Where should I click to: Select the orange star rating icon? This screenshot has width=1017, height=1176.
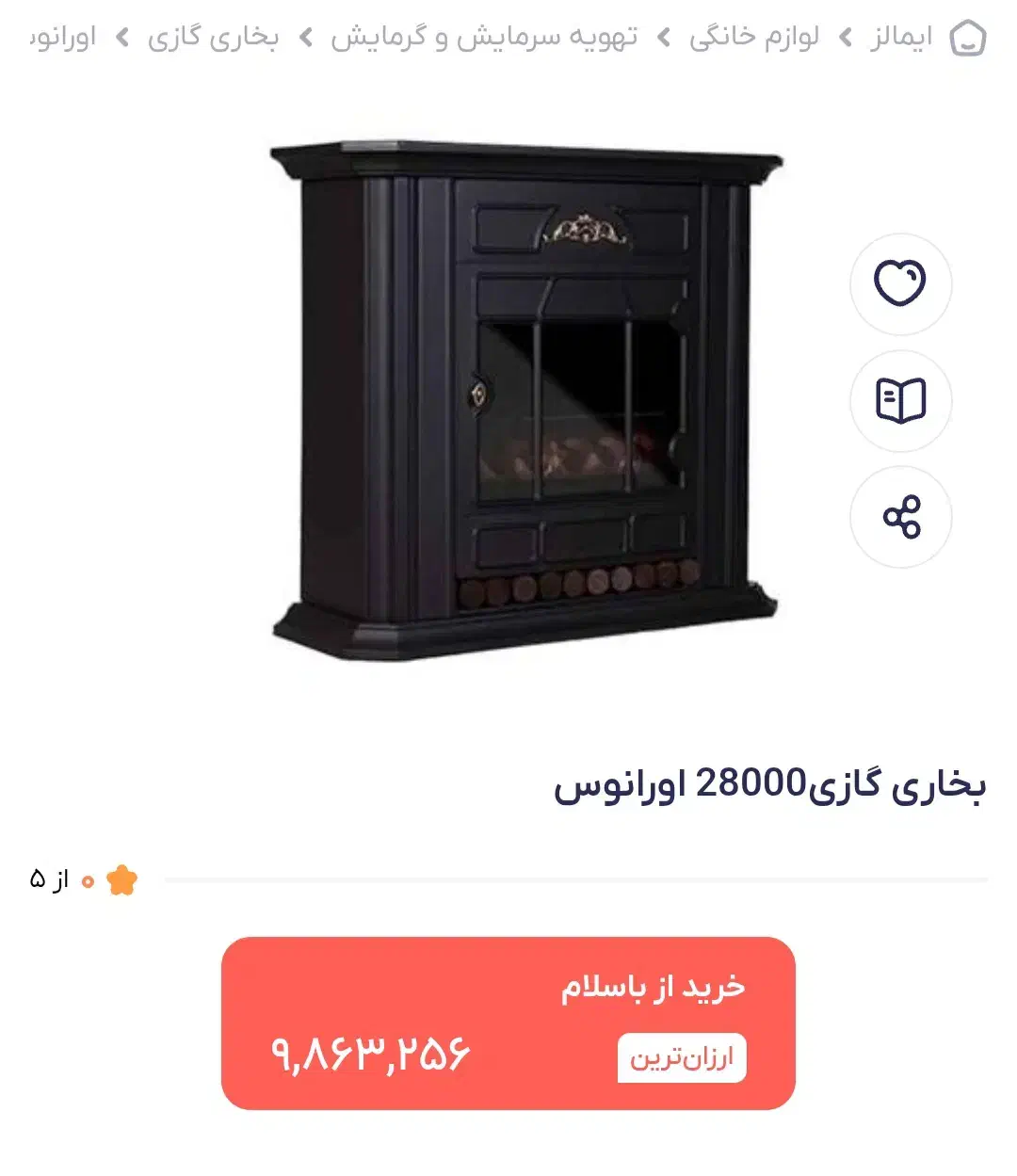(120, 881)
